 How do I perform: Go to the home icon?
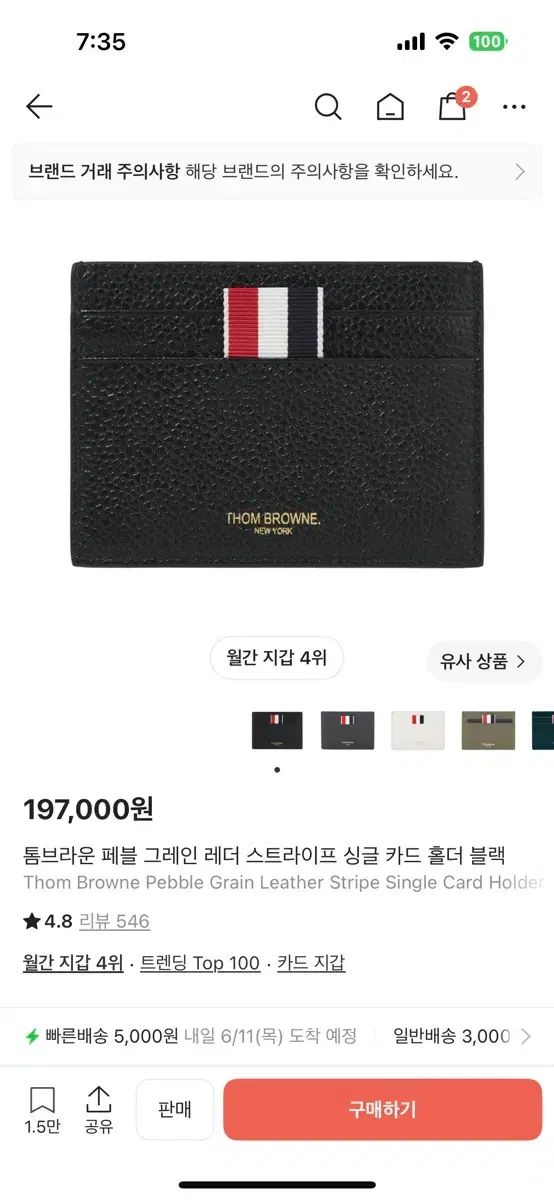(390, 107)
